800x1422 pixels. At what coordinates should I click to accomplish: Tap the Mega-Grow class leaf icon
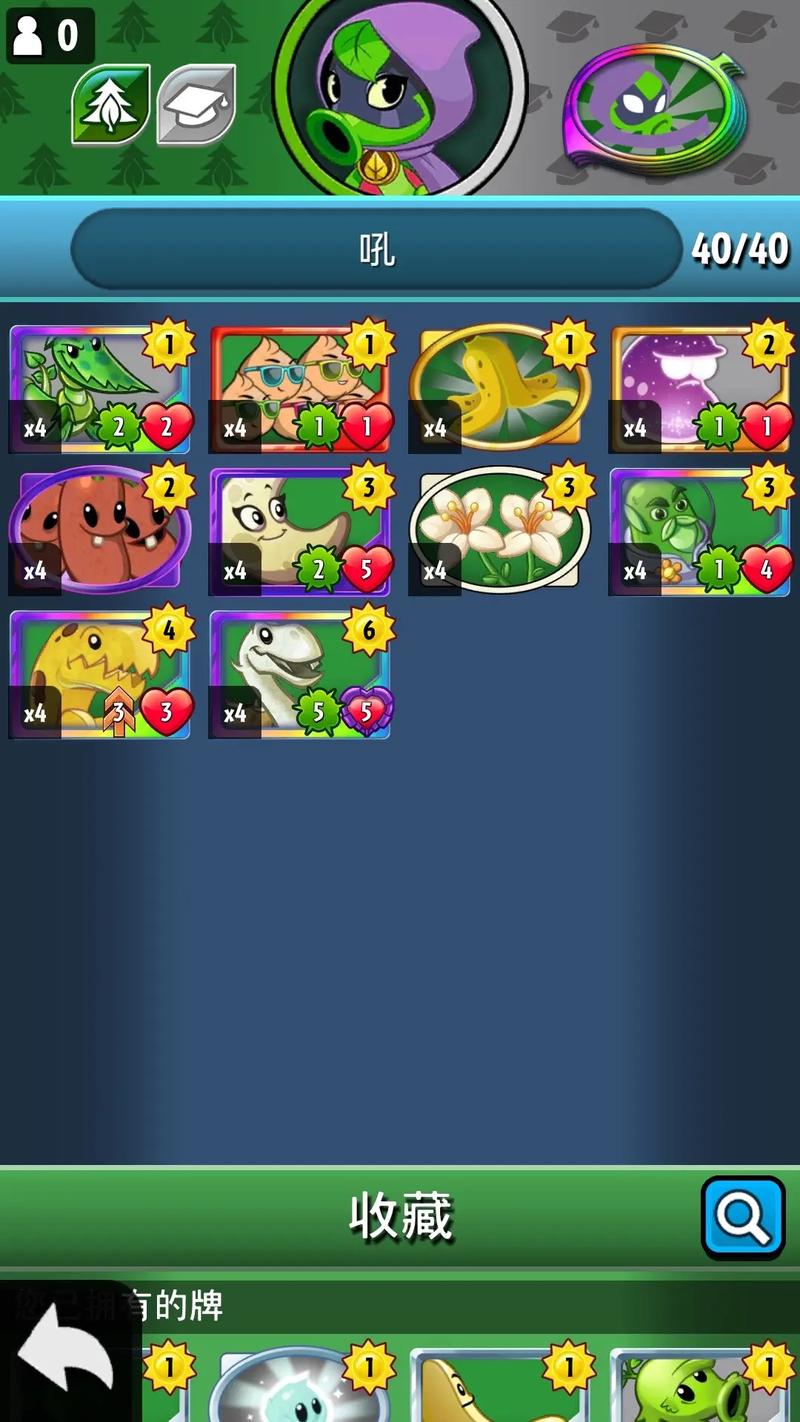pyautogui.click(x=110, y=104)
